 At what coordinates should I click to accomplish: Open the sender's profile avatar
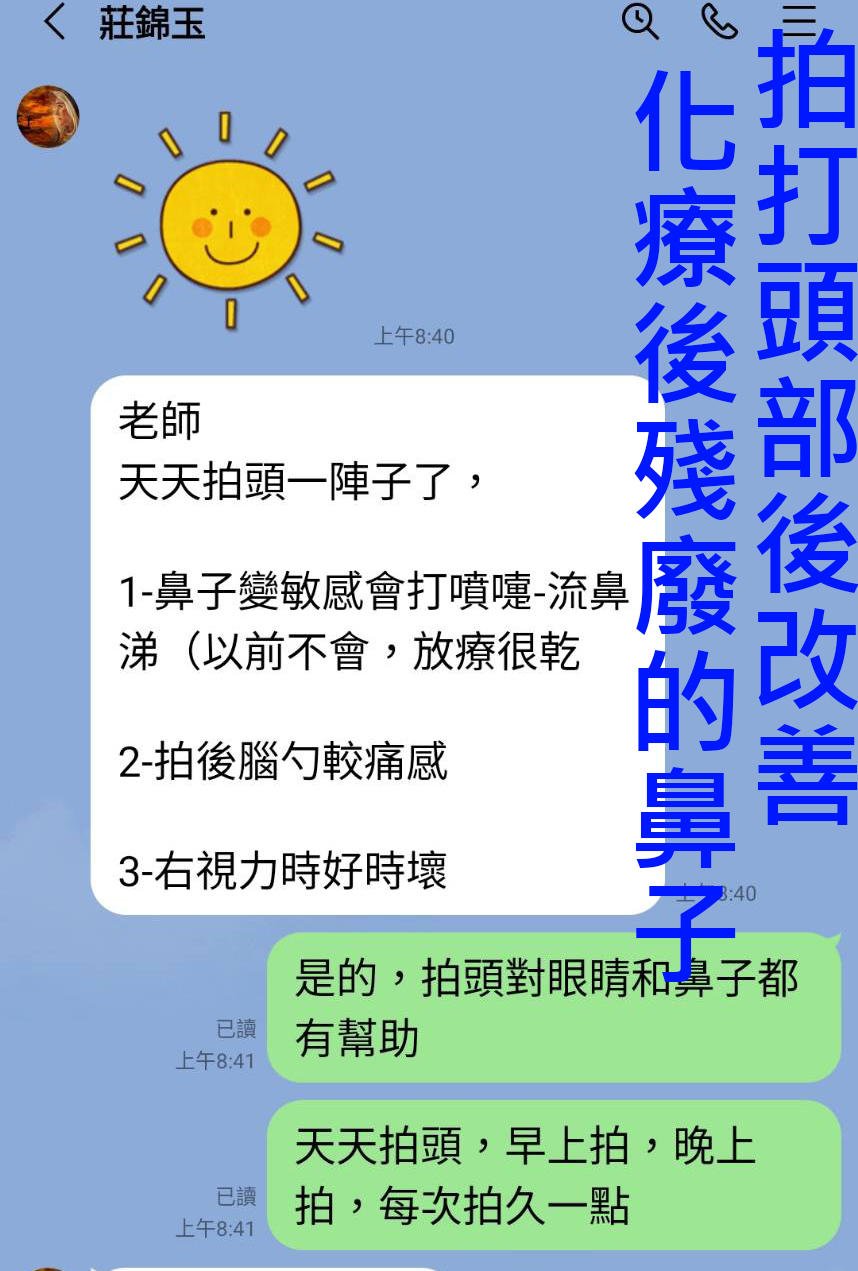point(47,117)
